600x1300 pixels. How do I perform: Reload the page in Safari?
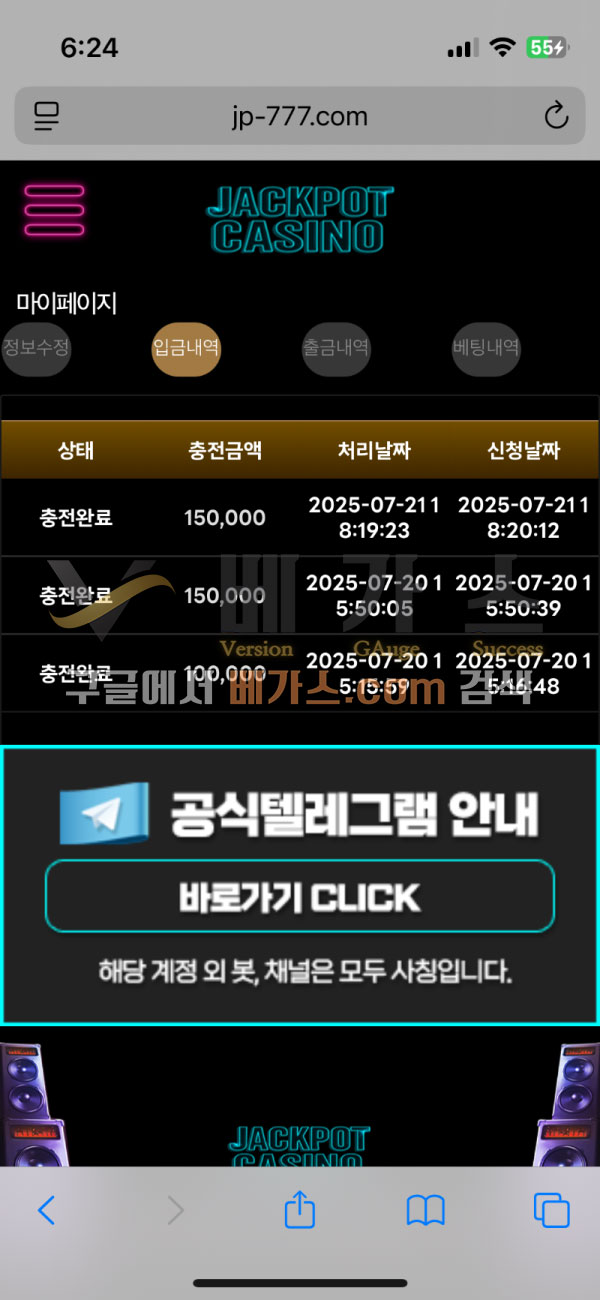pos(556,116)
